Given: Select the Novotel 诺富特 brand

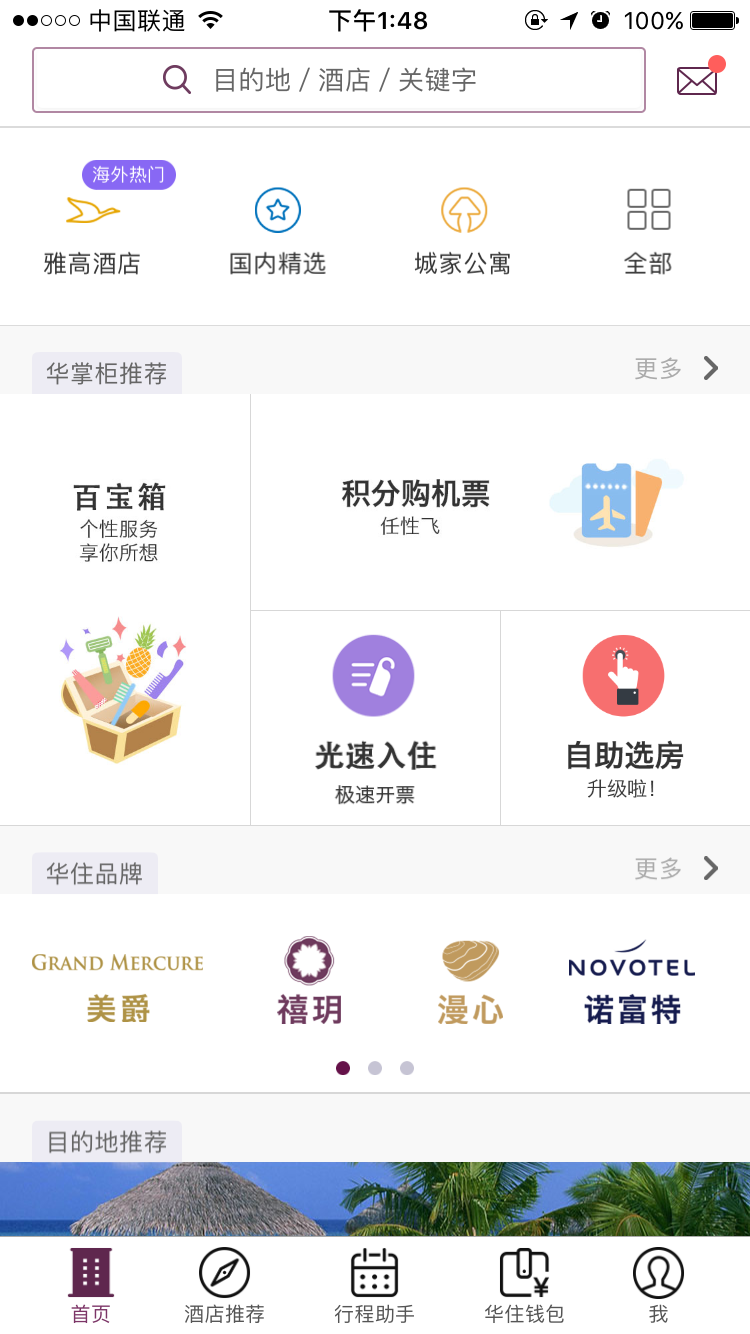Looking at the screenshot, I should coord(632,985).
